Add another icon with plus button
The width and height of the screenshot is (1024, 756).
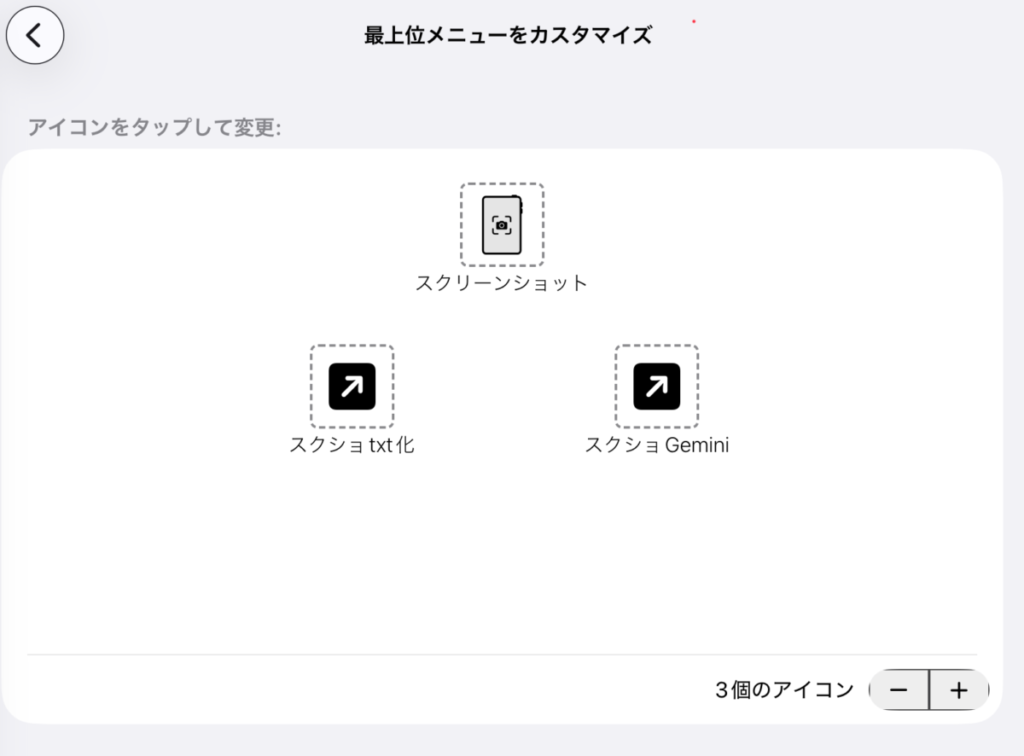[959, 690]
